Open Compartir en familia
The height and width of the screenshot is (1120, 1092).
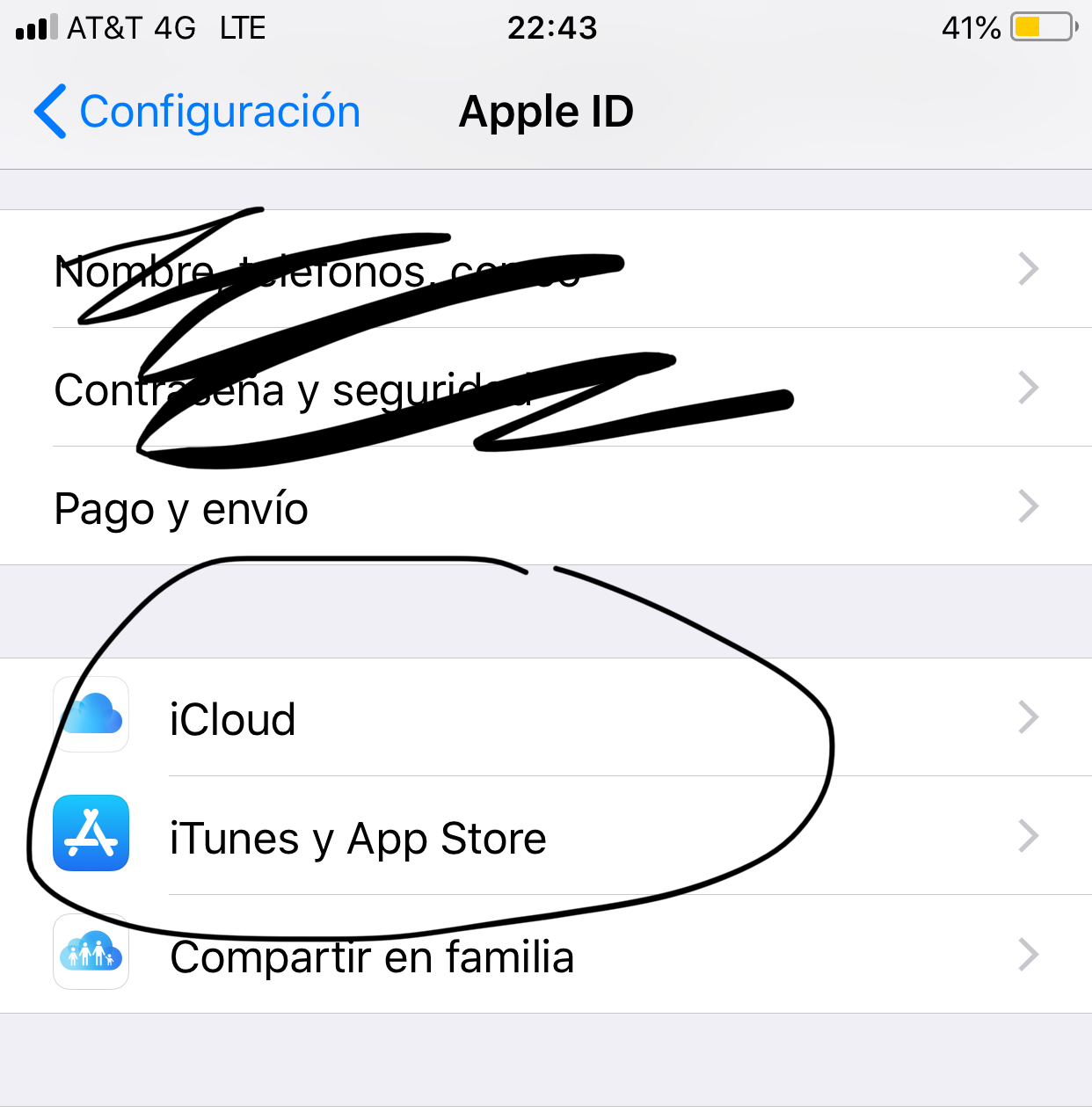point(545,956)
